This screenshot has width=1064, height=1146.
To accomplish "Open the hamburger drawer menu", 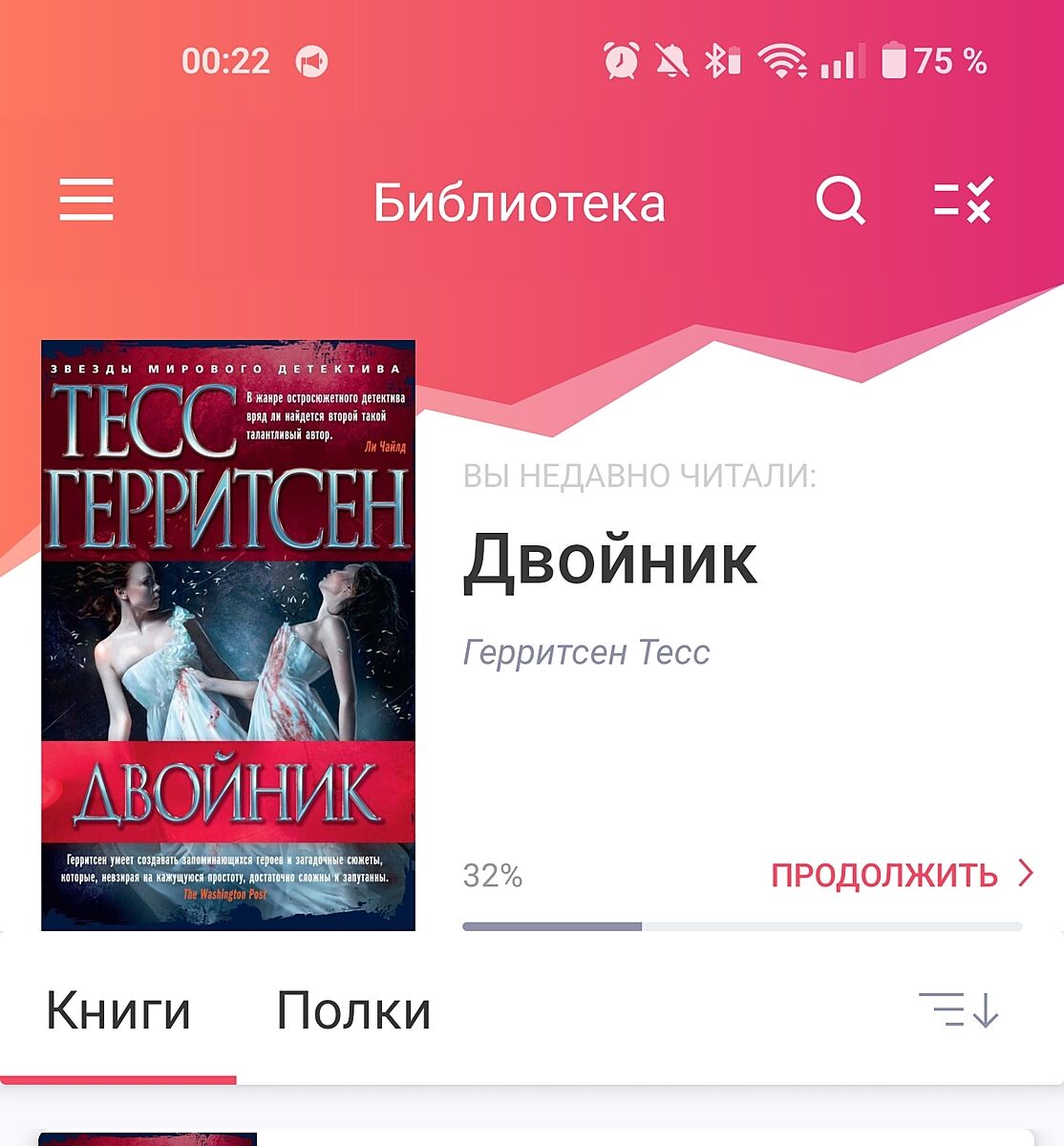I will (86, 201).
